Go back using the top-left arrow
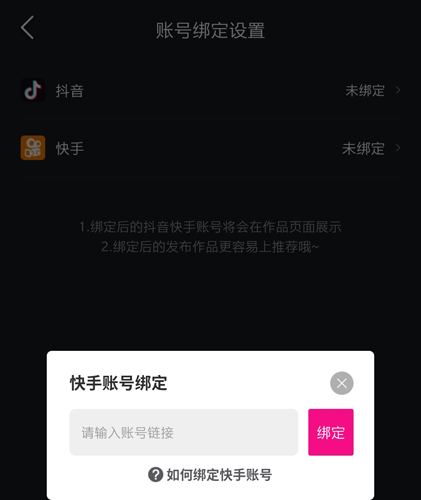Image resolution: width=421 pixels, height=500 pixels. click(x=27, y=28)
